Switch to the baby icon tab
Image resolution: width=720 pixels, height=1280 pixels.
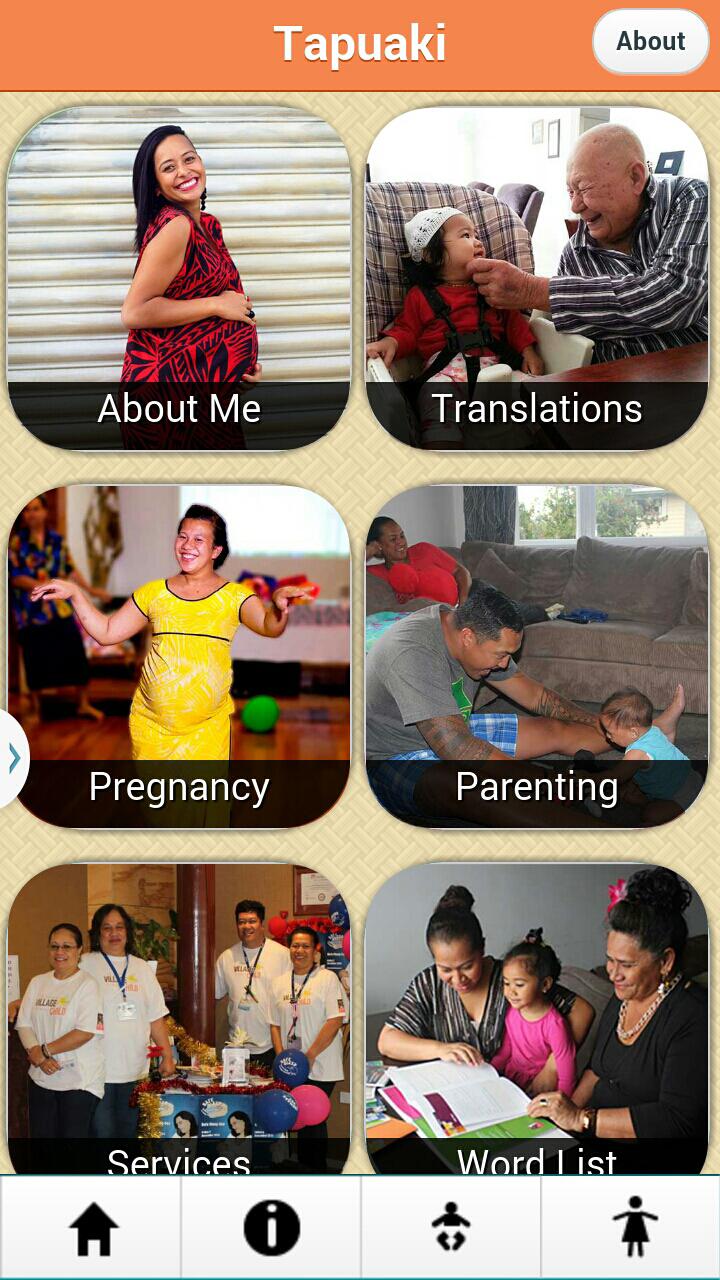point(451,1227)
